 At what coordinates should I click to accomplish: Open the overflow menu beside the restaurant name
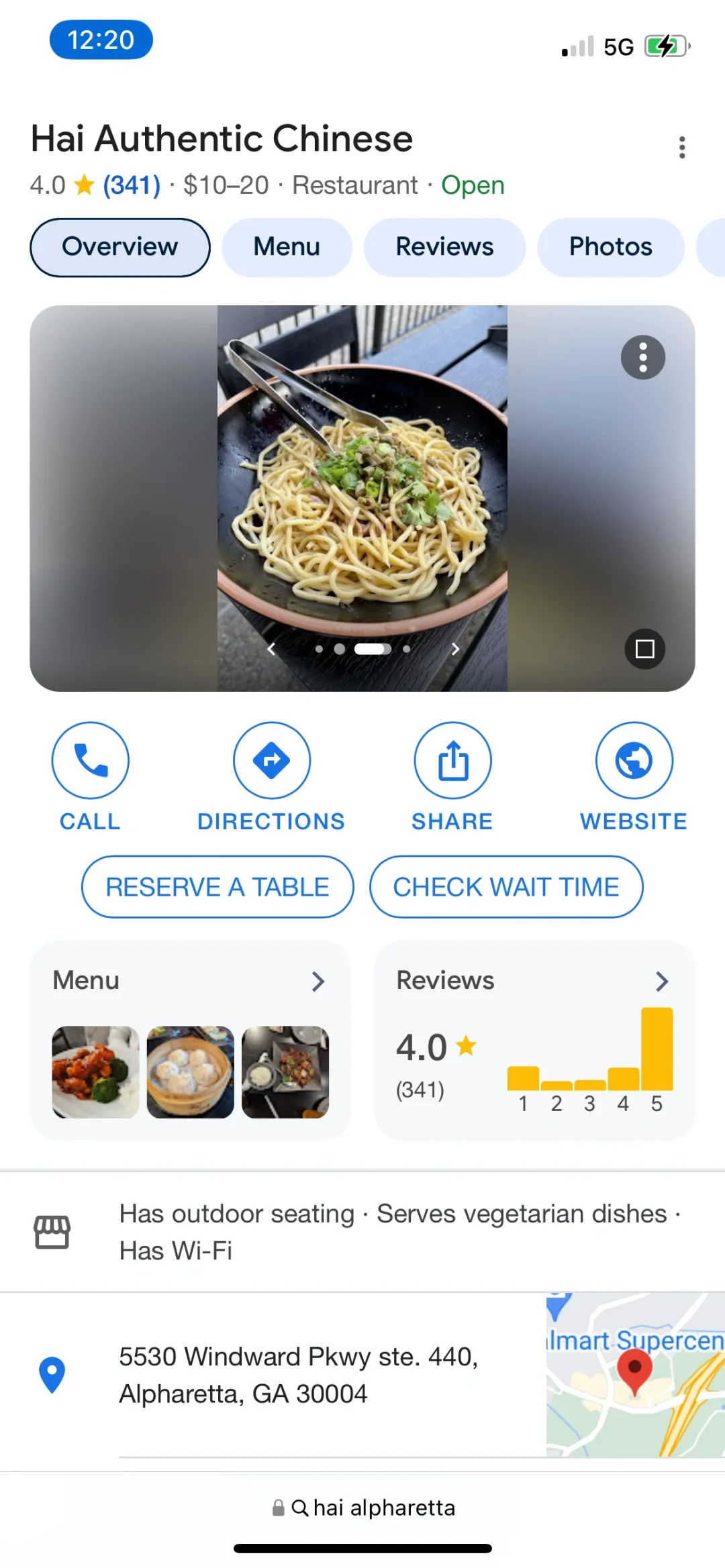coord(682,147)
